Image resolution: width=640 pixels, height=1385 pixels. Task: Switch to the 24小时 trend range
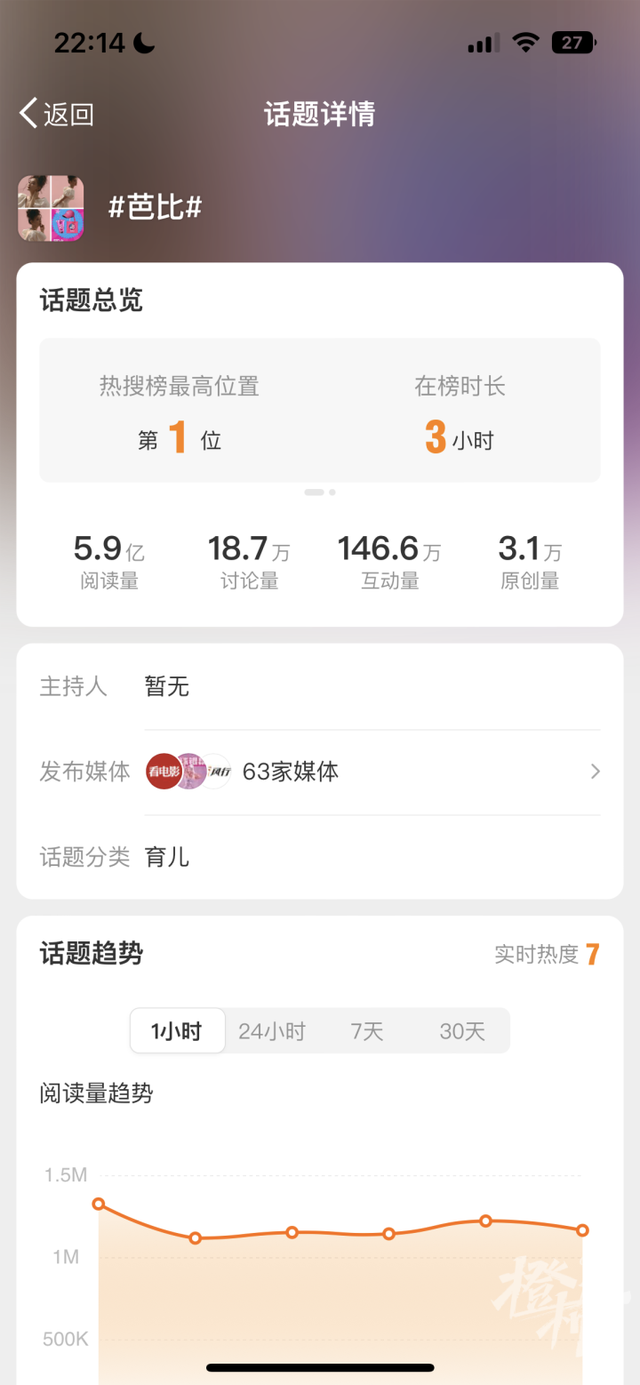271,1031
